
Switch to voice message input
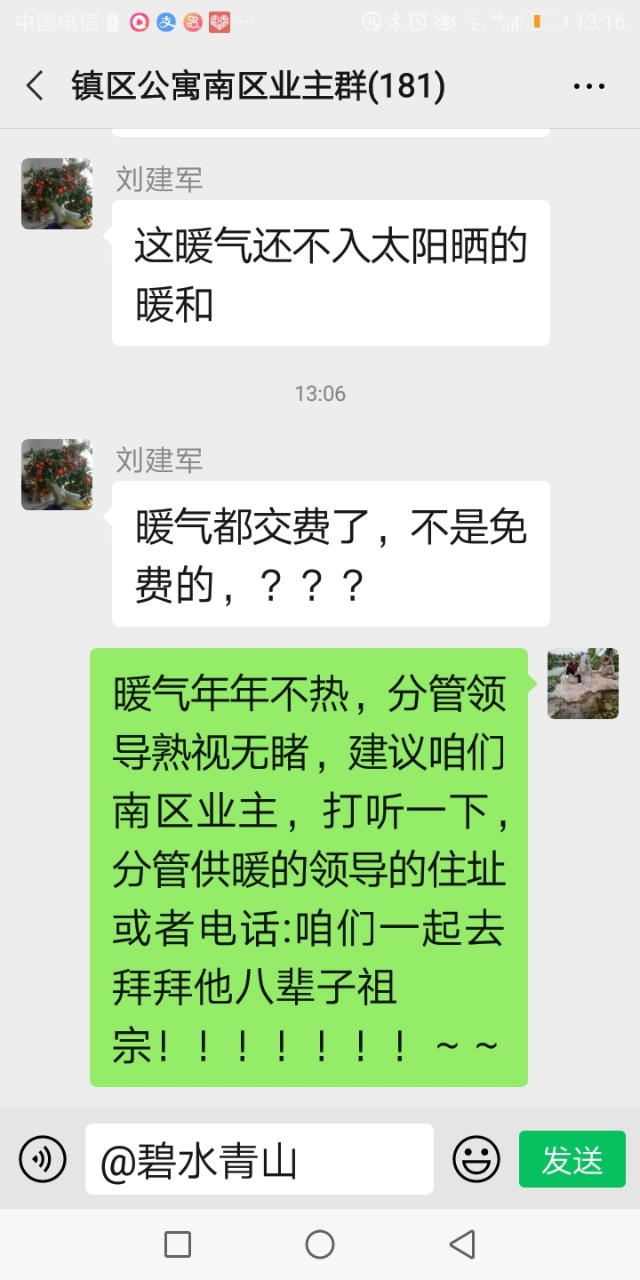[42, 1159]
